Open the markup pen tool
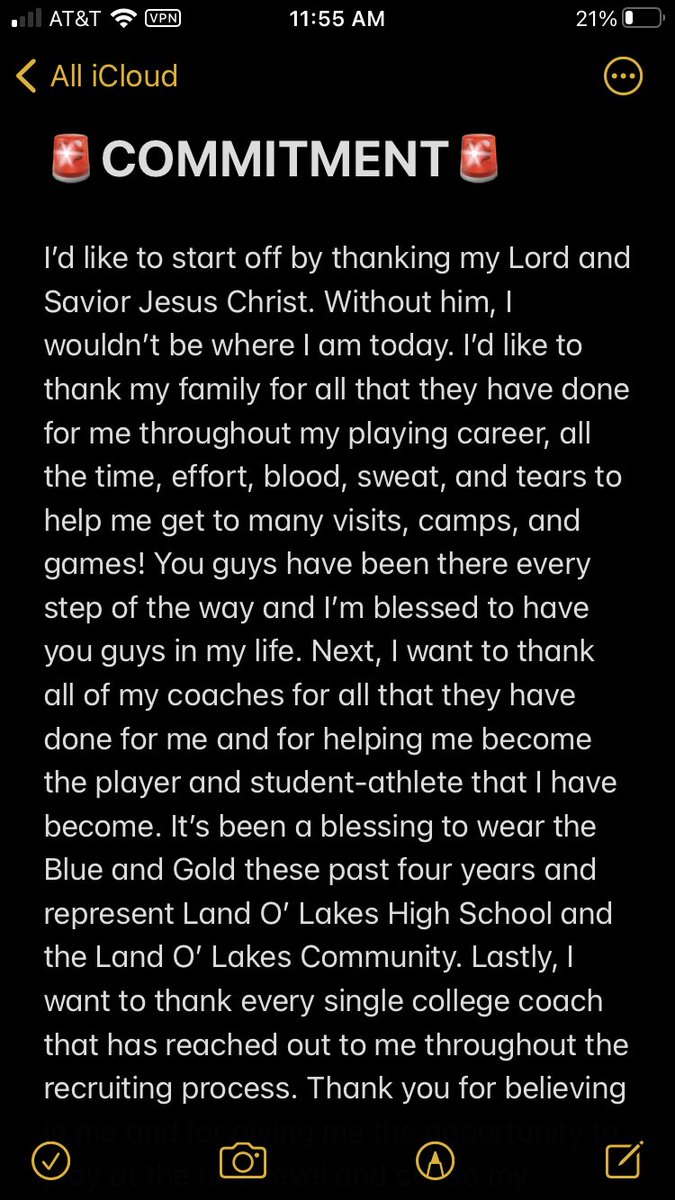The width and height of the screenshot is (675, 1200). pos(435,1160)
